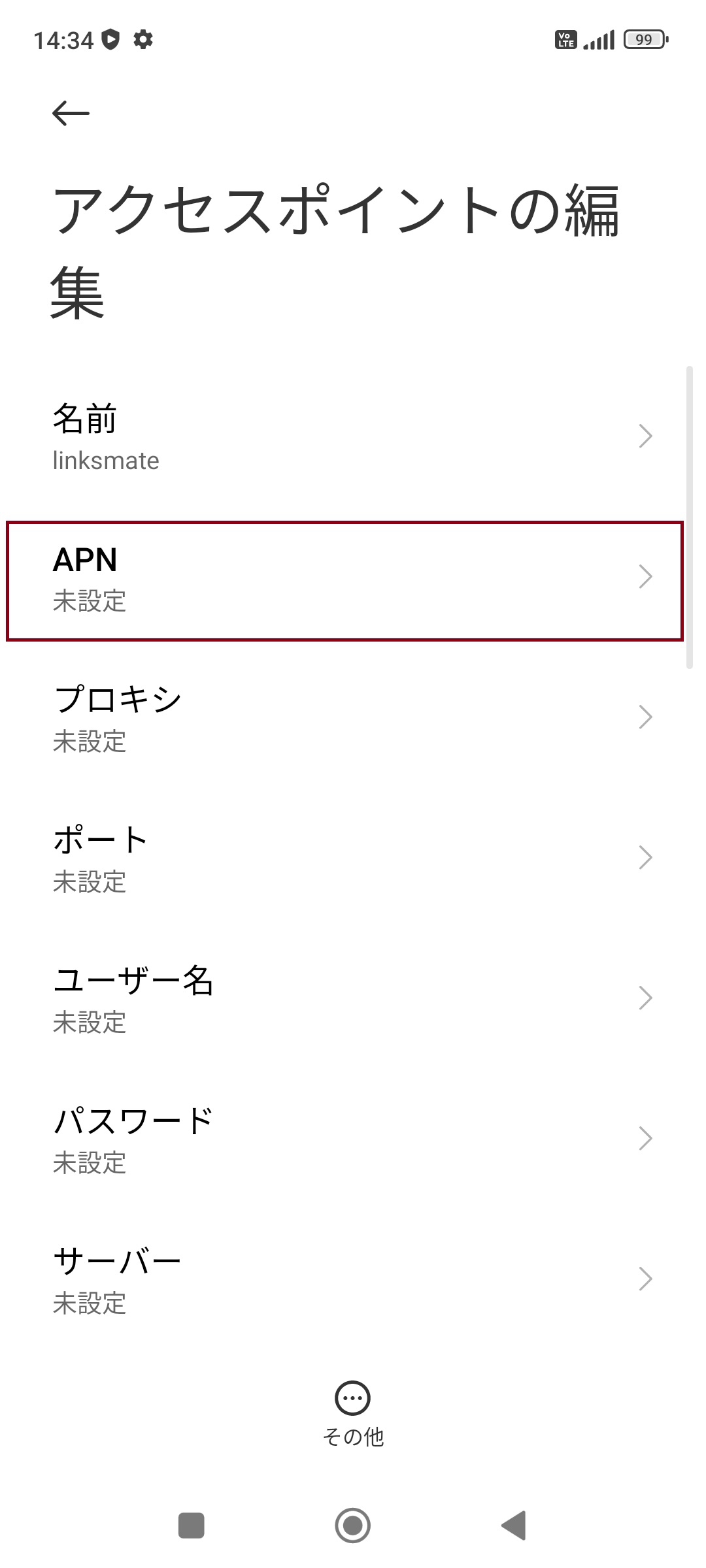
Task: Tap the clock showing 14:34
Action: (64, 40)
